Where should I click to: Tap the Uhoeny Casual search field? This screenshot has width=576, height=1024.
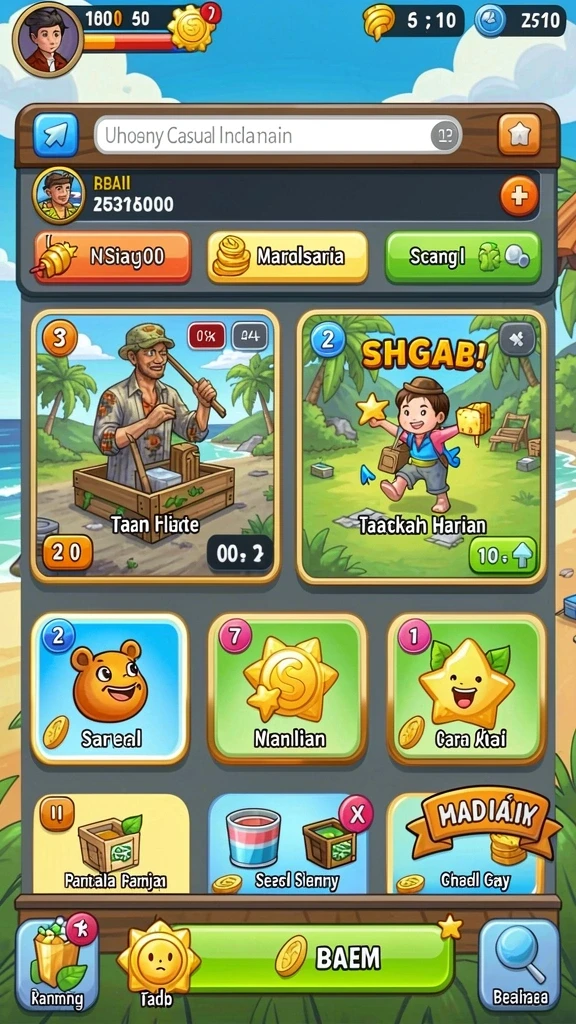[x=278, y=136]
